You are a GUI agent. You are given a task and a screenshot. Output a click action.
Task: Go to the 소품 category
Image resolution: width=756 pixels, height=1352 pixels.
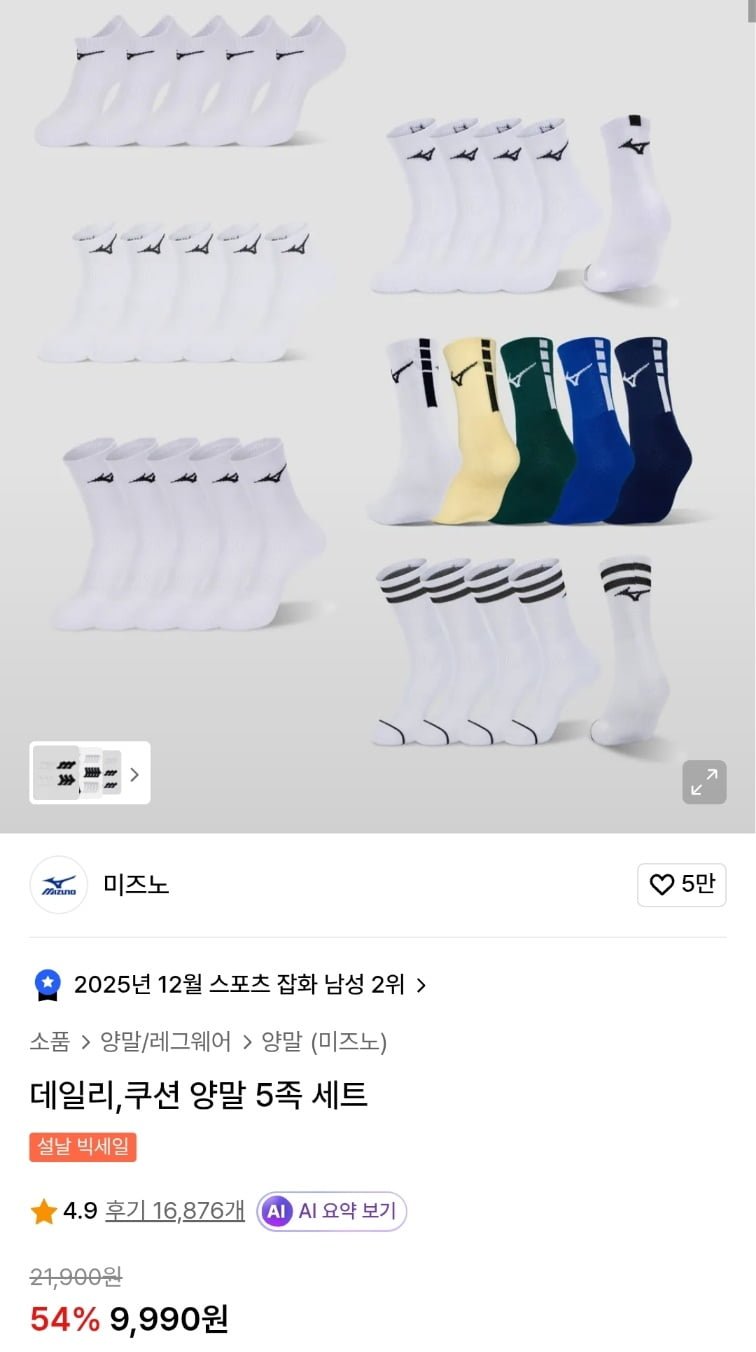[x=49, y=1042]
